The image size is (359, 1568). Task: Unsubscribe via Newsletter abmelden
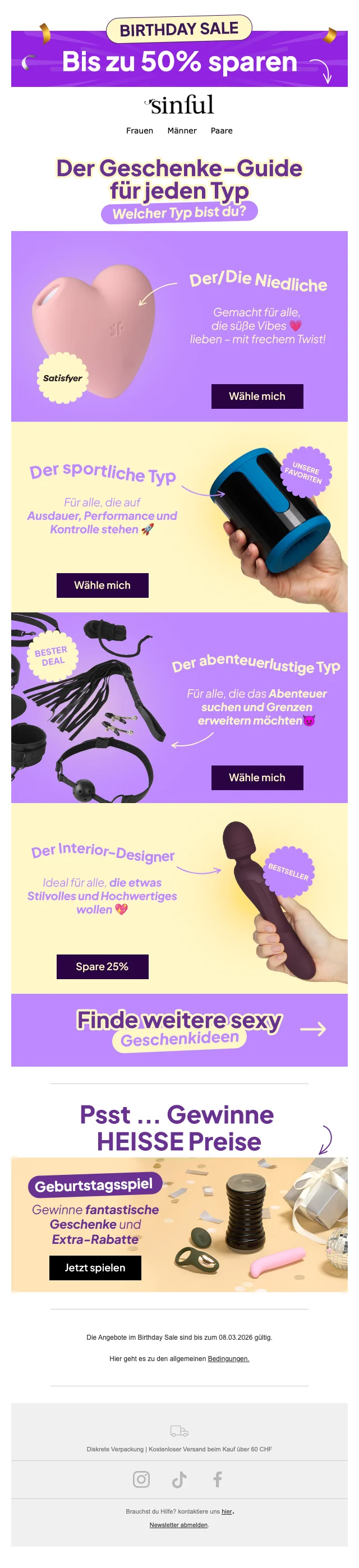tap(179, 1524)
